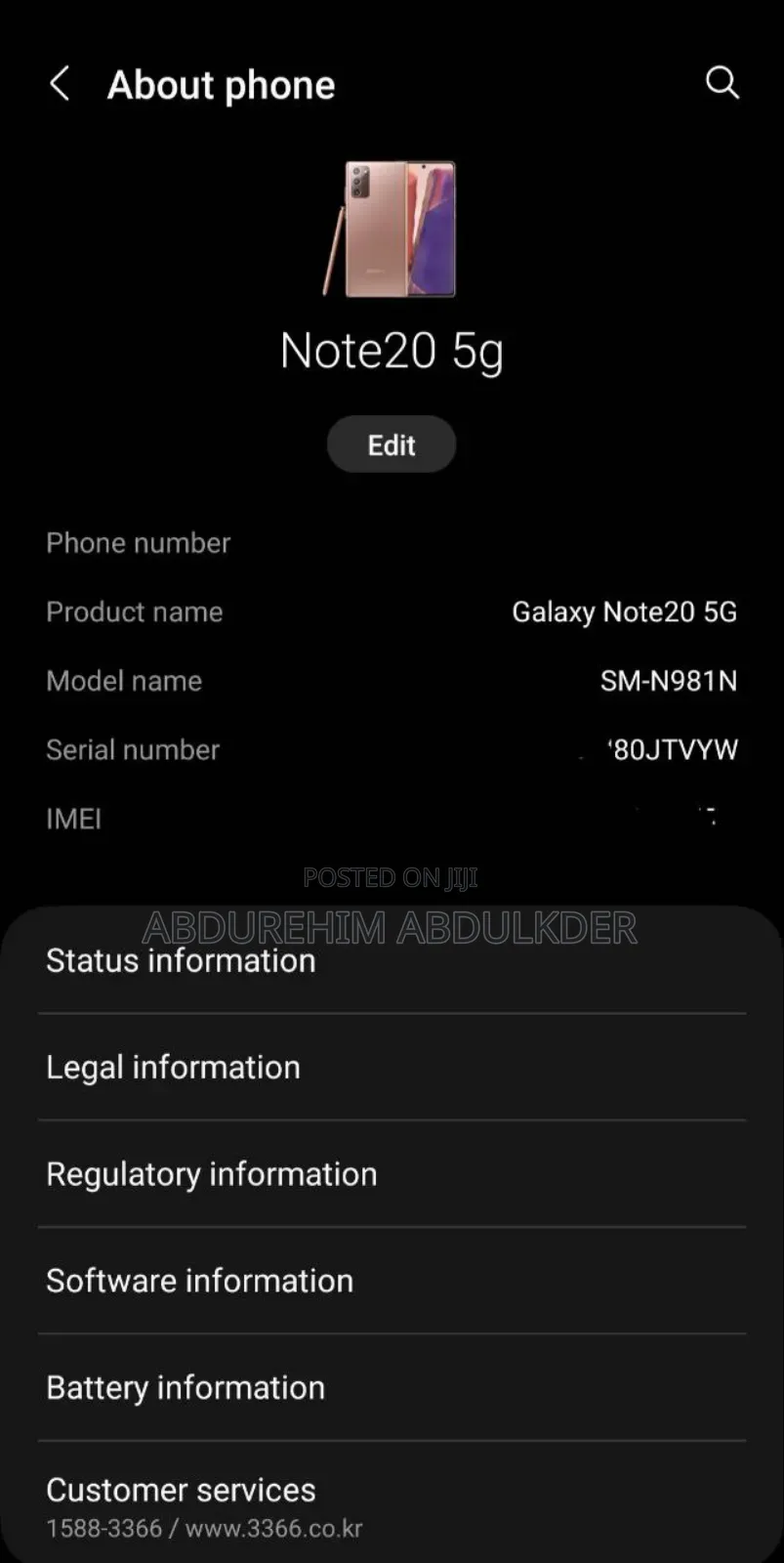
Task: Tap the About phone title
Action: tap(221, 85)
